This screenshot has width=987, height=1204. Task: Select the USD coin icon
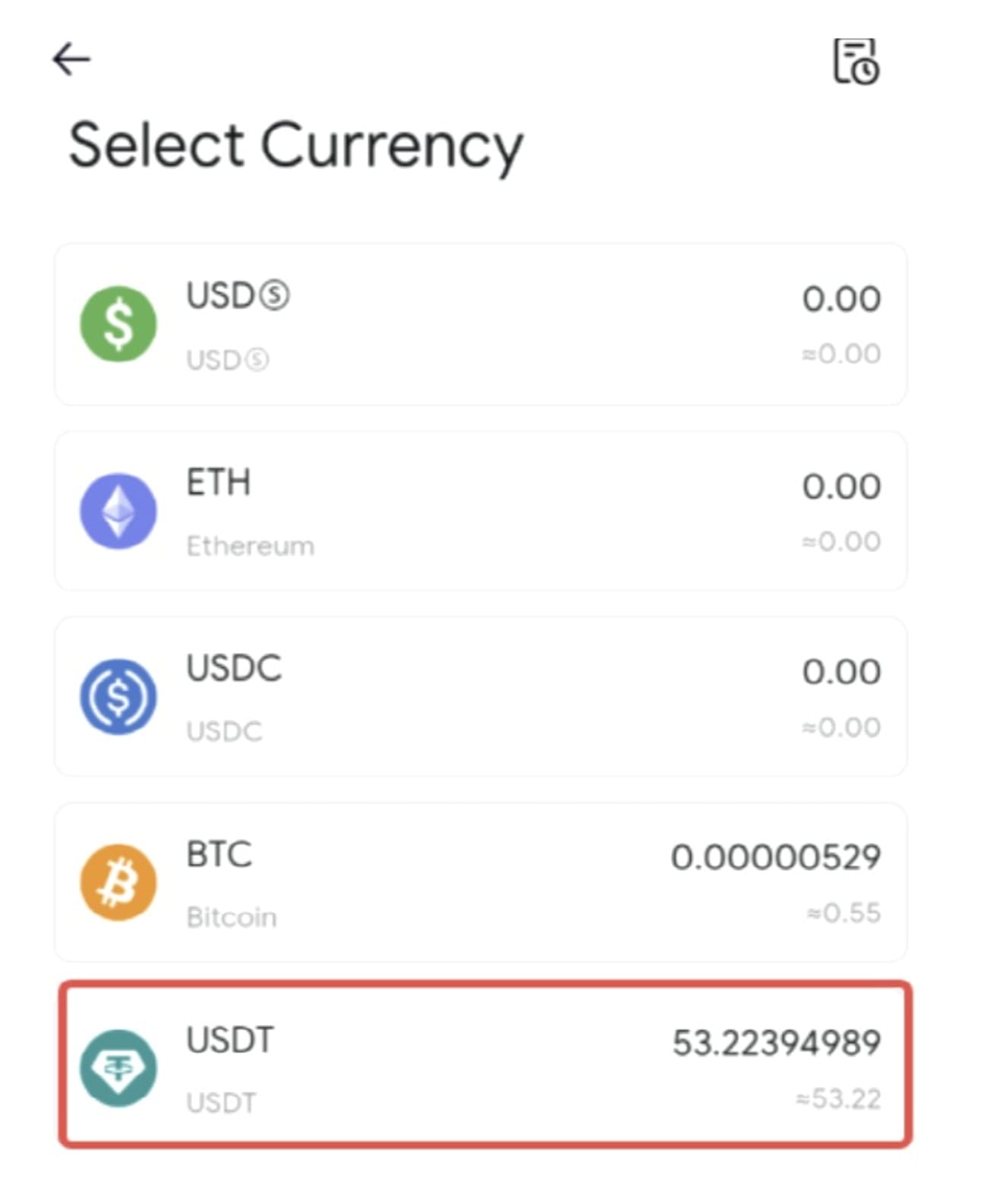point(118,324)
